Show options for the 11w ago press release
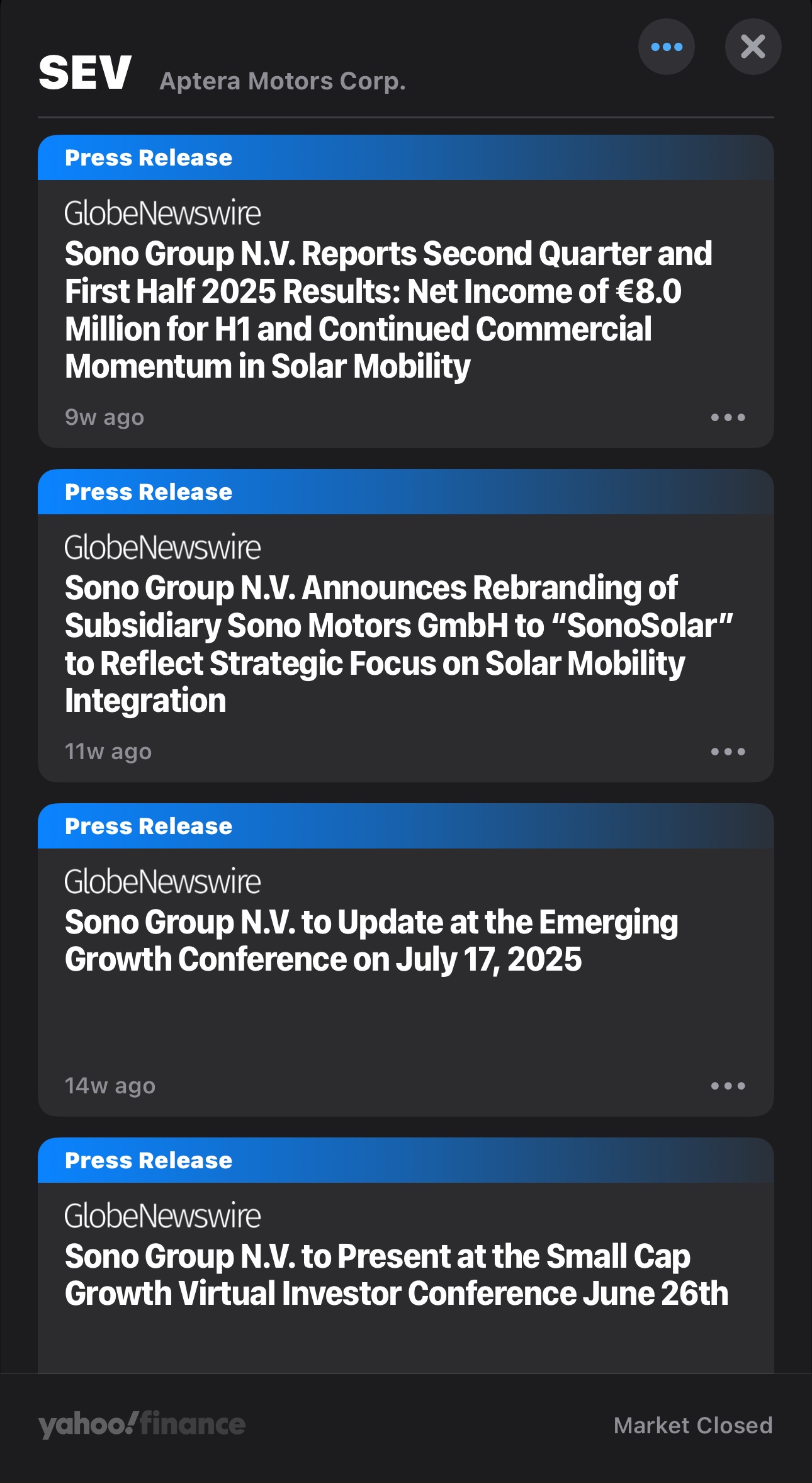The image size is (812, 1483). [x=728, y=752]
